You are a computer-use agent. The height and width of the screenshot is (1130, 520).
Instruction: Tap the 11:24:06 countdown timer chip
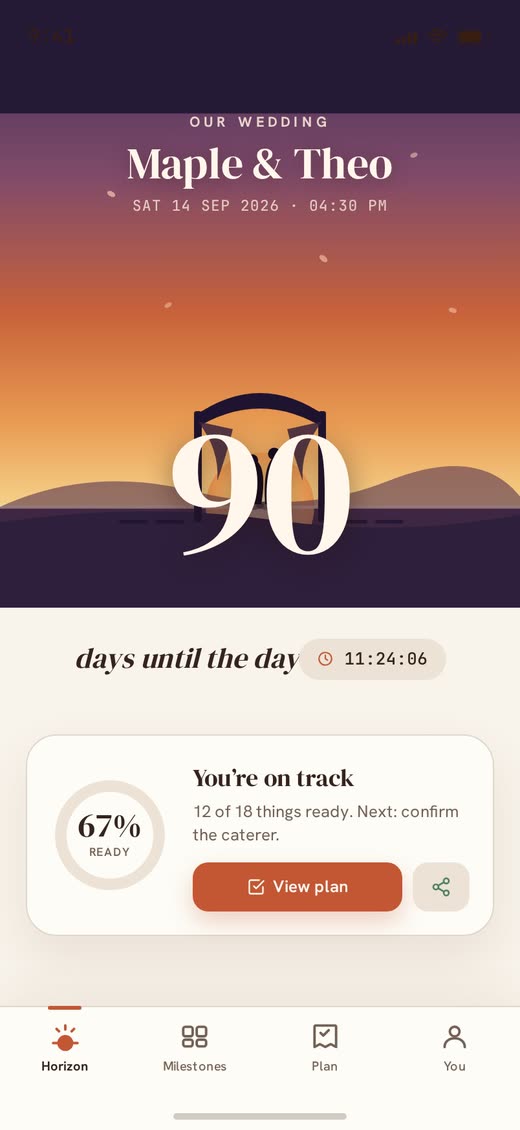[x=372, y=659]
